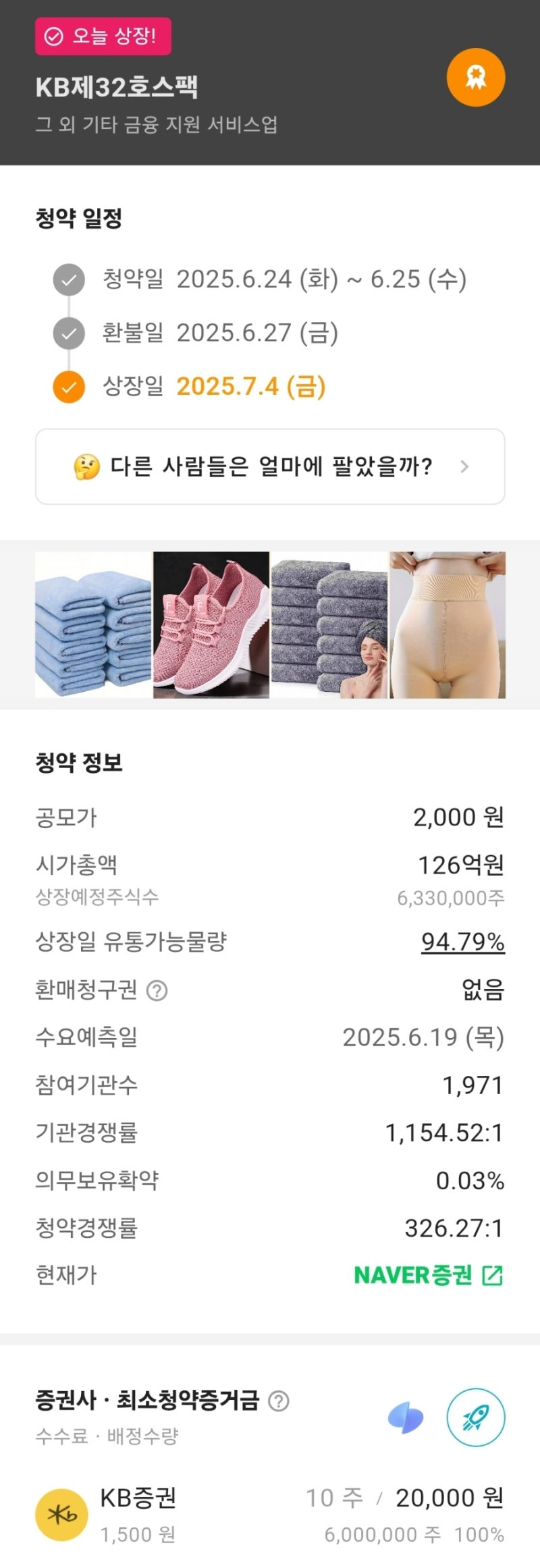View the 94.79% 유통가능물량 details
Viewport: 540px width, 1568px height.
point(463,941)
